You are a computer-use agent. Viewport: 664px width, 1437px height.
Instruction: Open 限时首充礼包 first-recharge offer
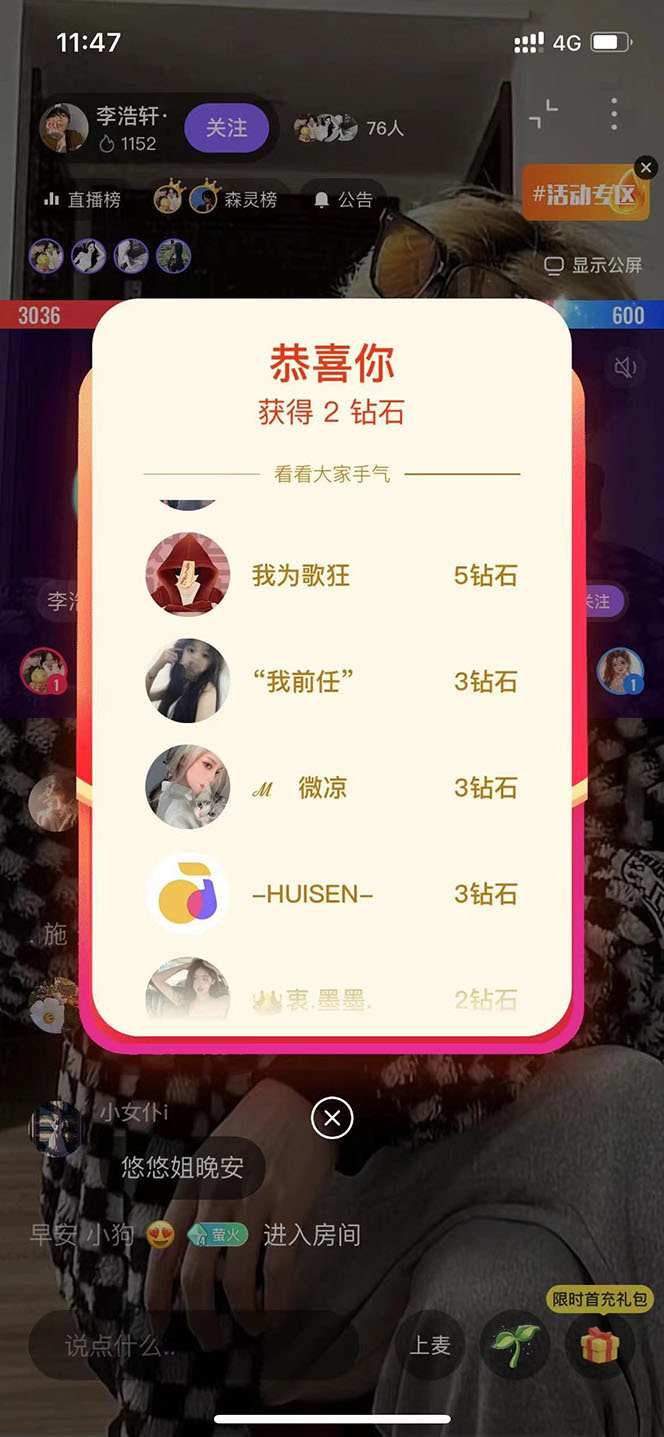pyautogui.click(x=600, y=1300)
